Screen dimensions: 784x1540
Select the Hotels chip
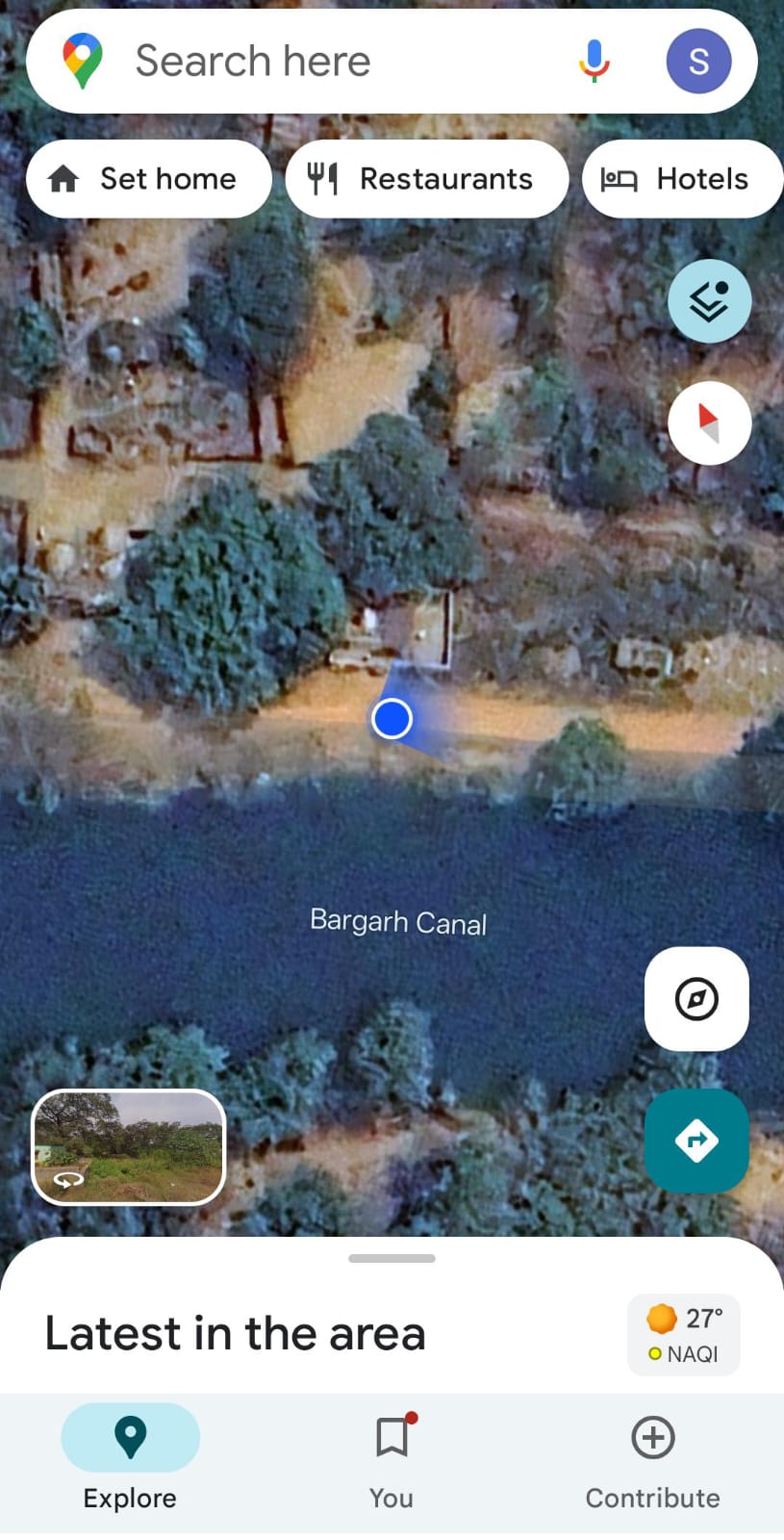tap(683, 179)
